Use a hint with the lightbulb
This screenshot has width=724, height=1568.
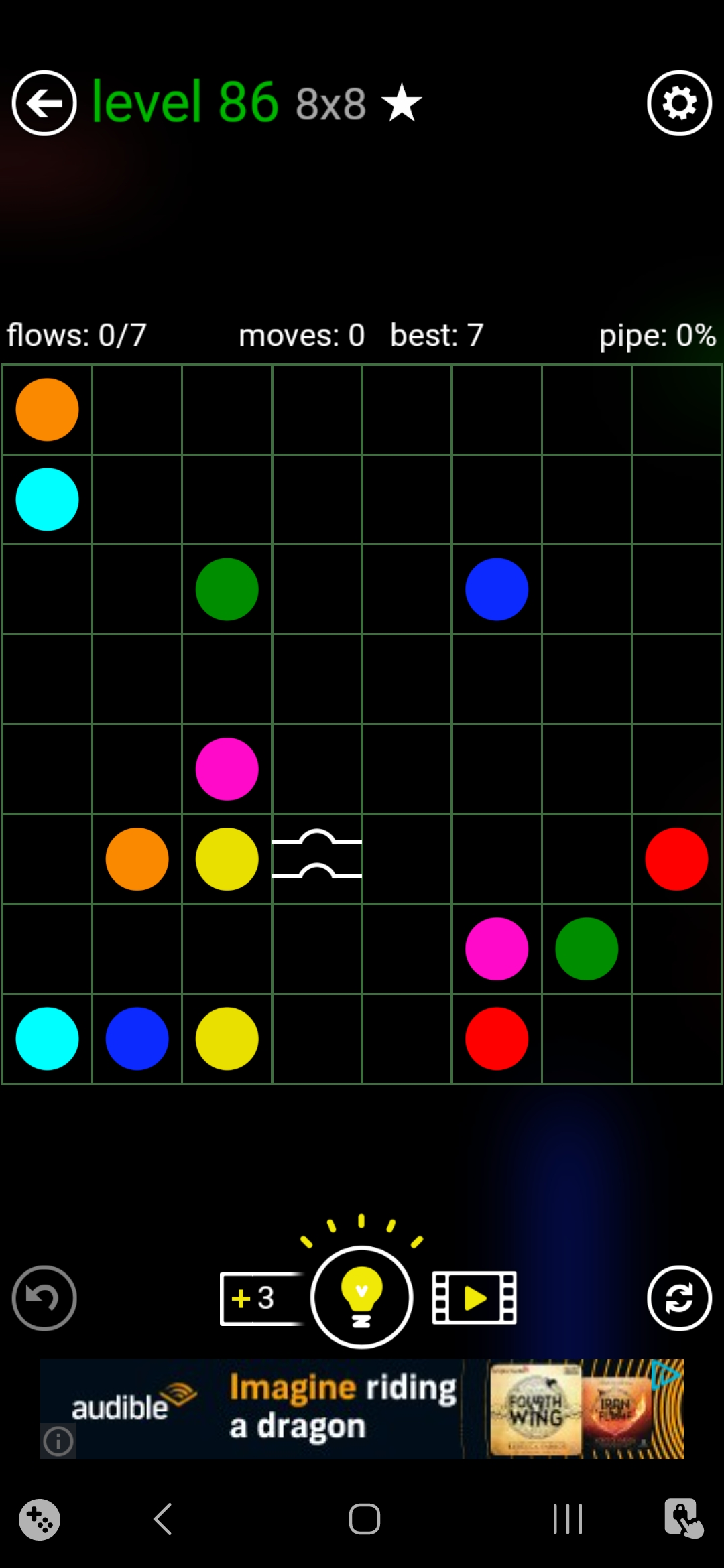[361, 1298]
